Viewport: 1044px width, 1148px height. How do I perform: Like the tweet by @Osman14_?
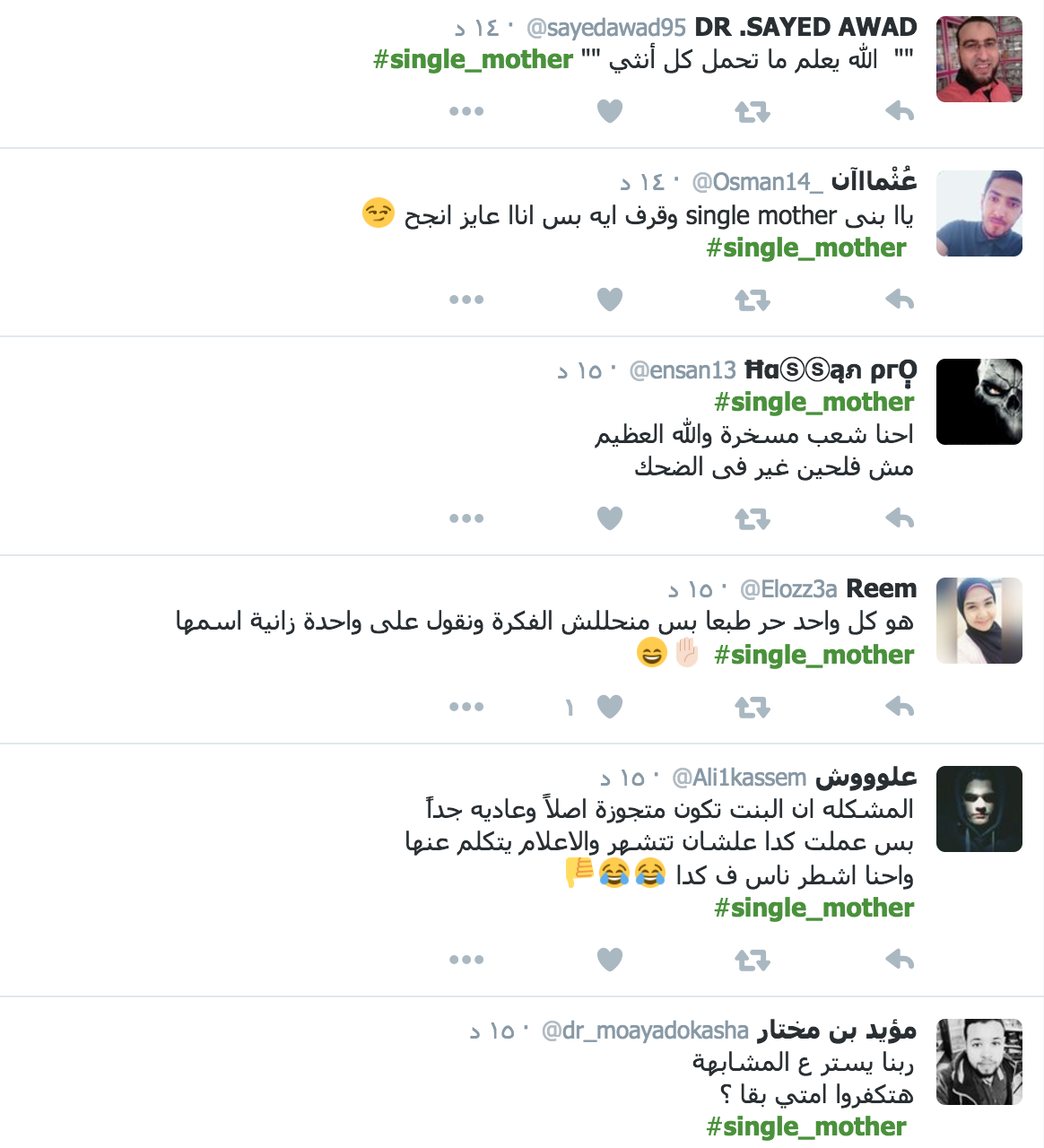(x=610, y=300)
